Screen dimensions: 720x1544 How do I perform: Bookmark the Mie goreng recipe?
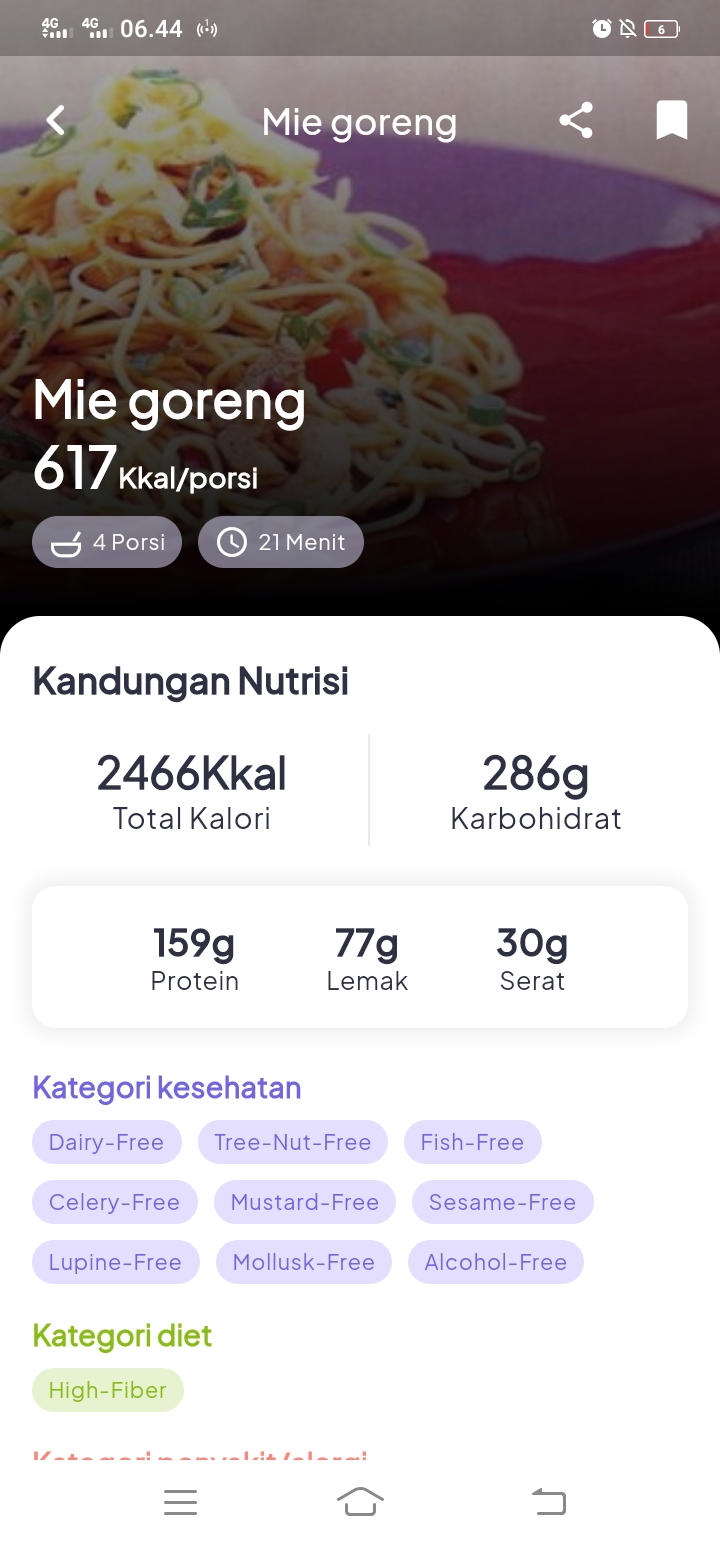click(x=671, y=121)
